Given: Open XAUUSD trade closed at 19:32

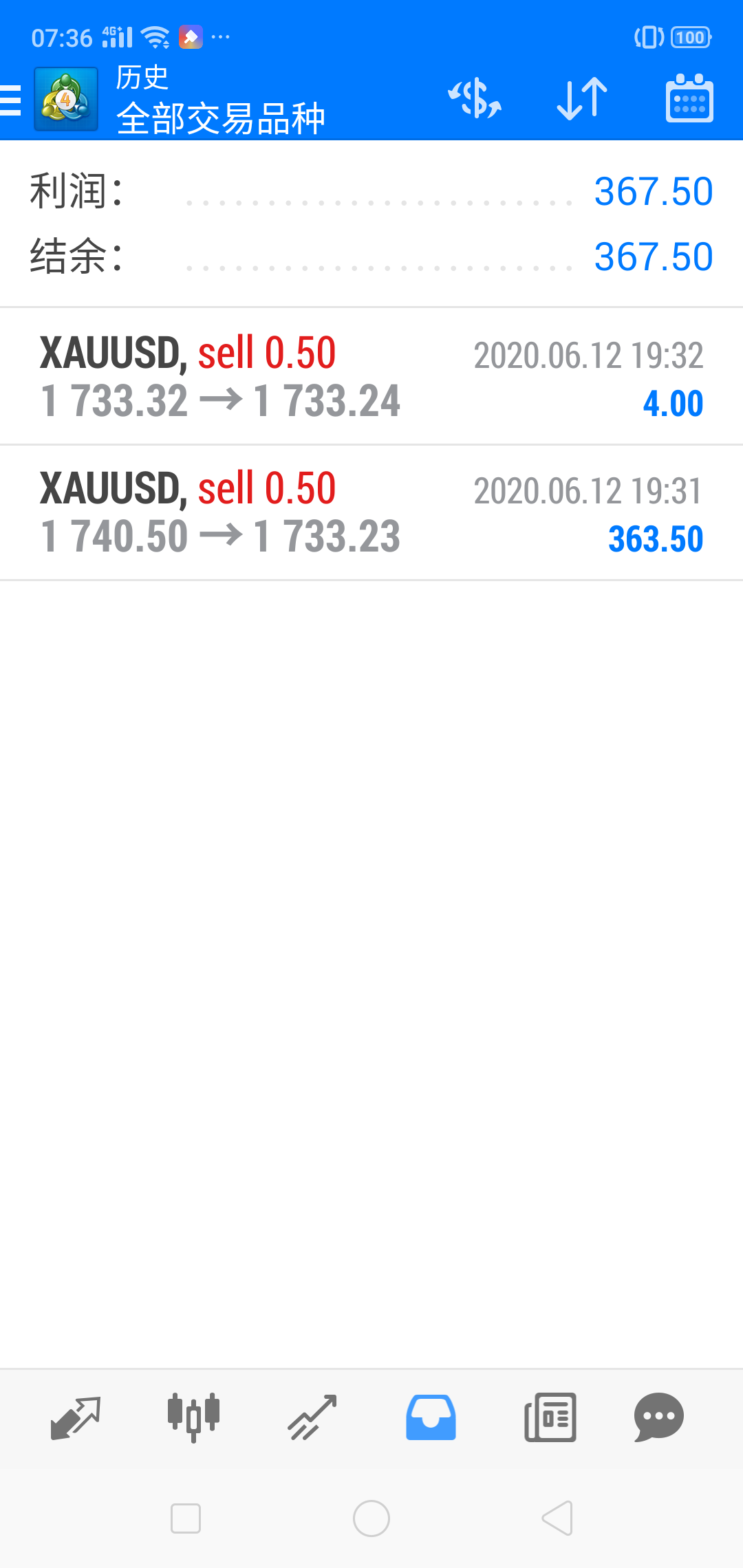Looking at the screenshot, I should [x=371, y=376].
